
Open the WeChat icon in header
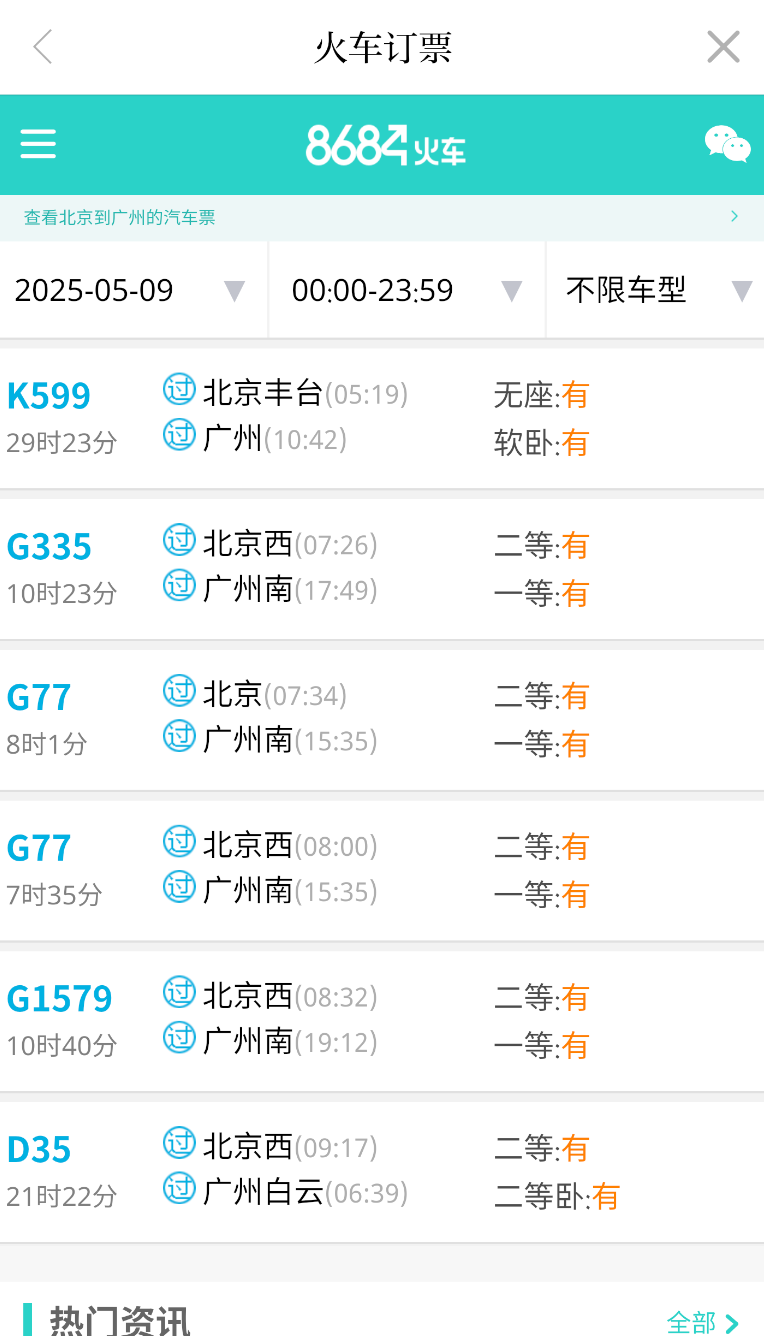point(727,144)
